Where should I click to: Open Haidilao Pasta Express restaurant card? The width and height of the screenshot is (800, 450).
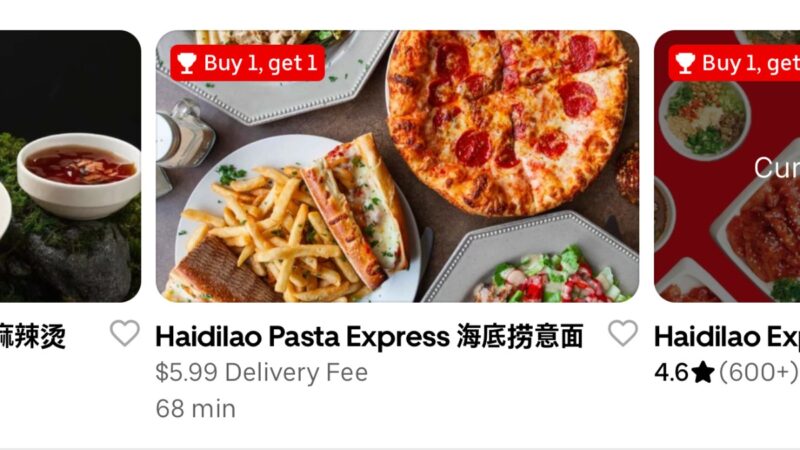click(397, 166)
